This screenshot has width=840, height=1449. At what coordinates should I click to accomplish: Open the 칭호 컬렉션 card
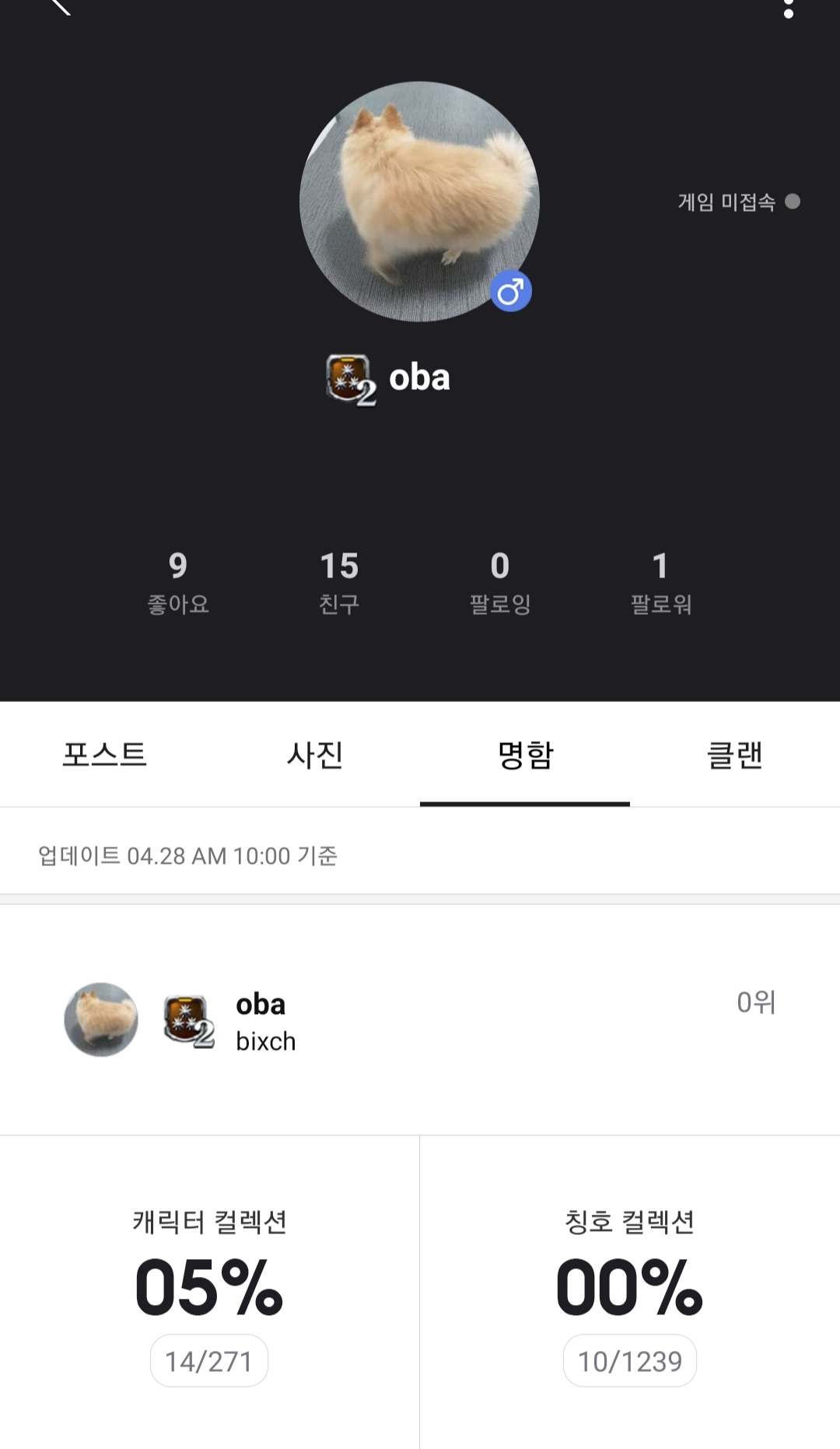pyautogui.click(x=629, y=1292)
